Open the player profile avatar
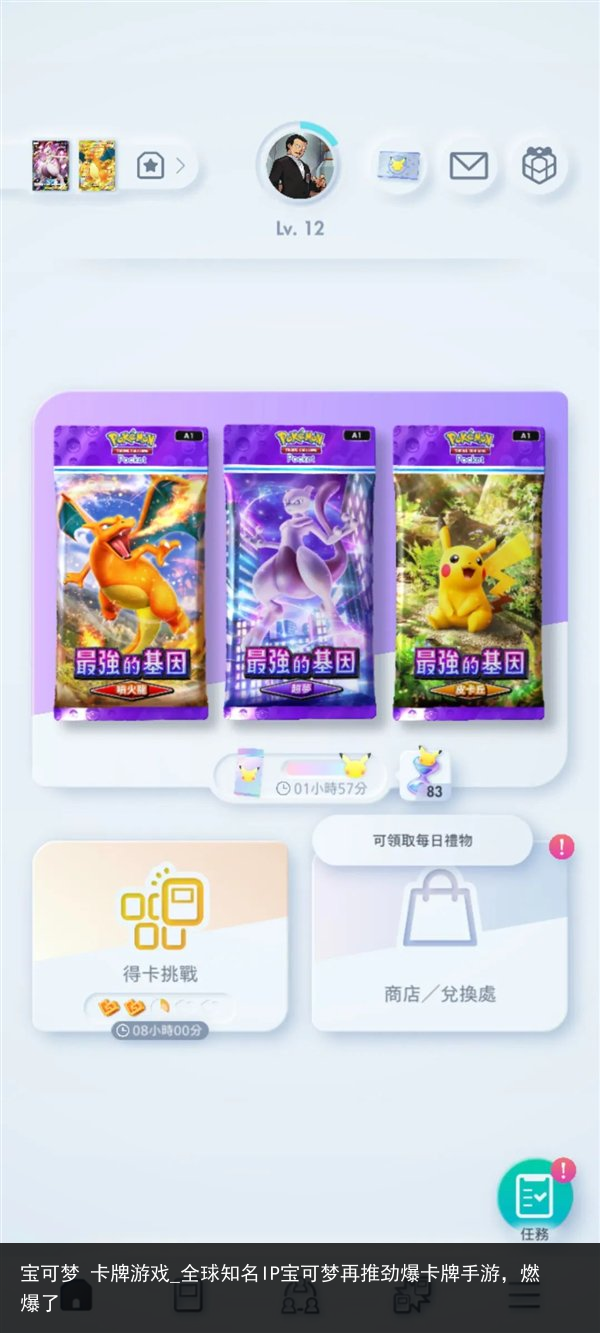This screenshot has height=1333, width=600. click(299, 165)
